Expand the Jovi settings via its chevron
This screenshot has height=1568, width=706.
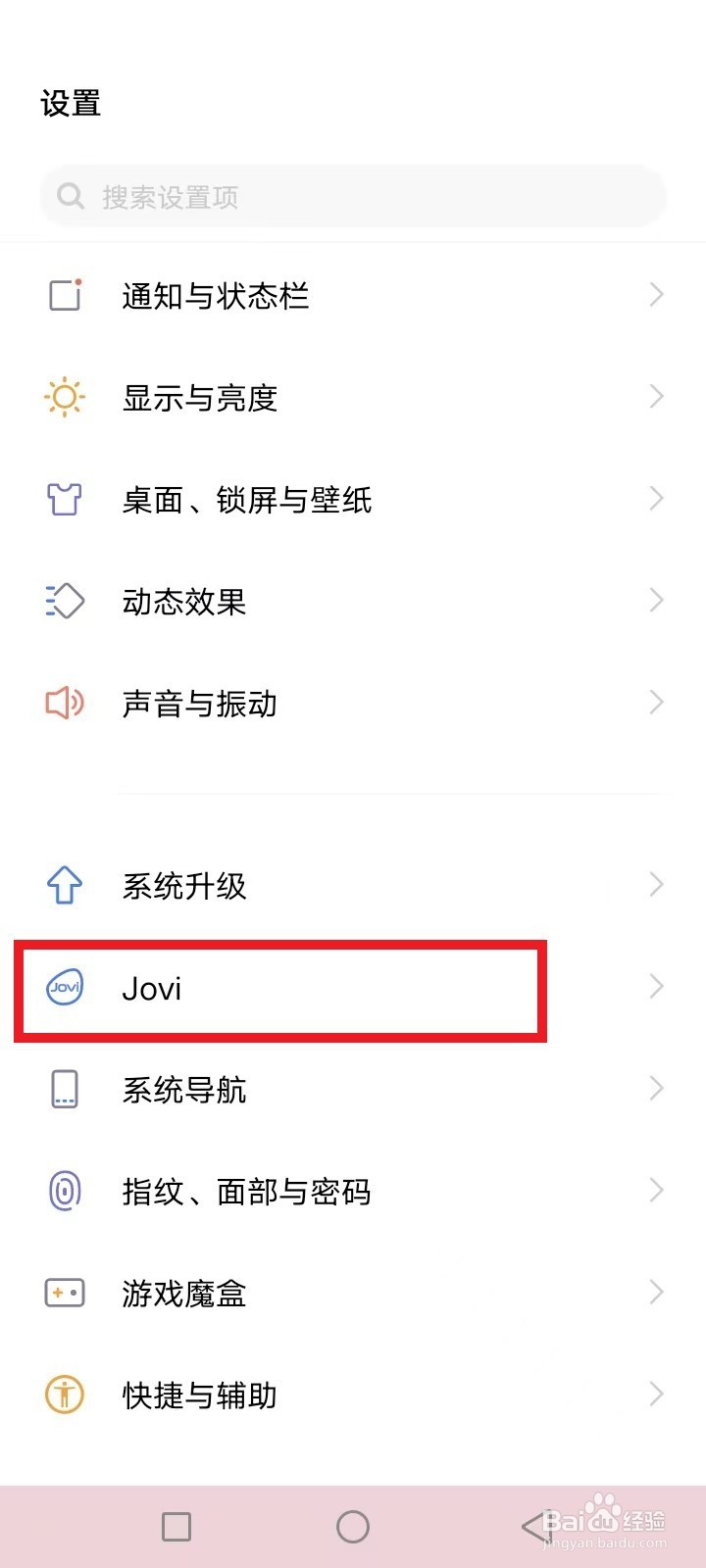tap(655, 988)
